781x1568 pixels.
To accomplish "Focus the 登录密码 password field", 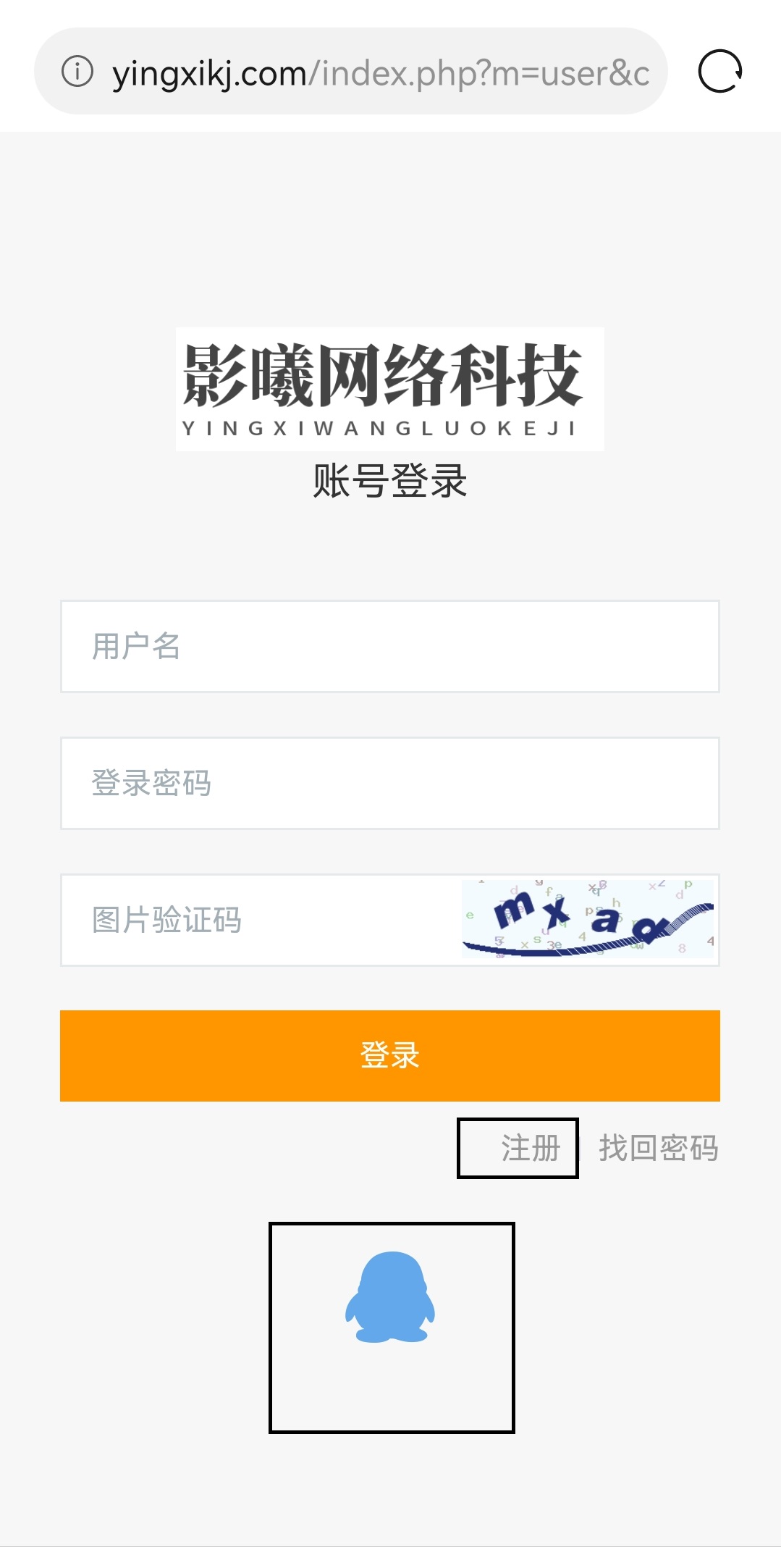I will (390, 783).
